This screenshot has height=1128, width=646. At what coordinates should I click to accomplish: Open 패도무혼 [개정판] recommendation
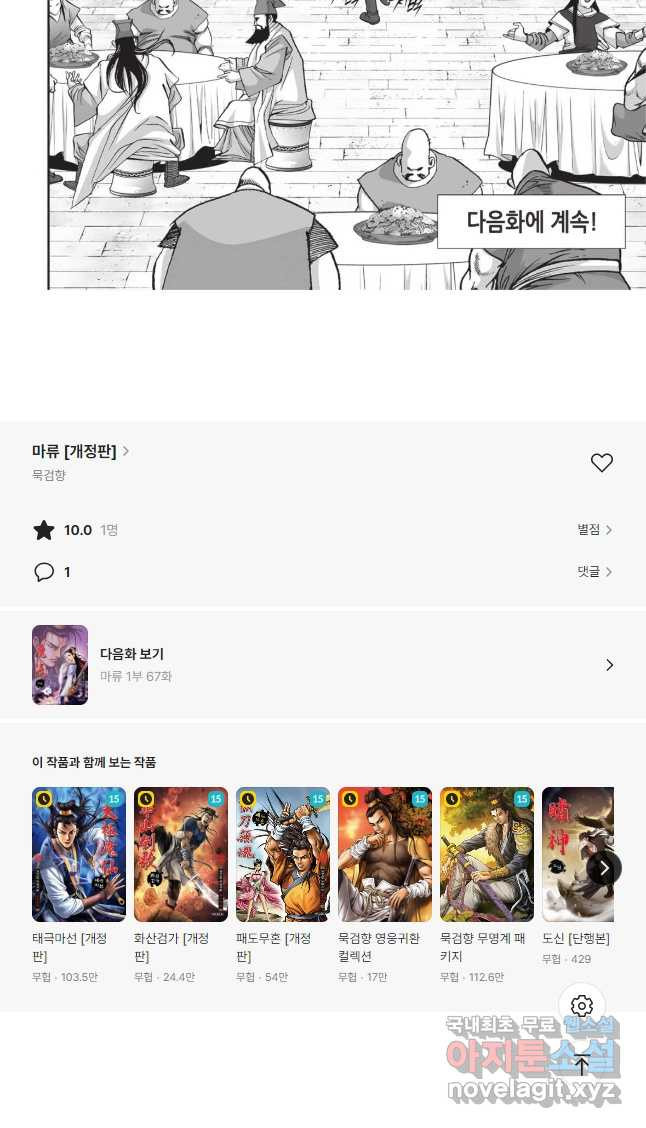[283, 855]
